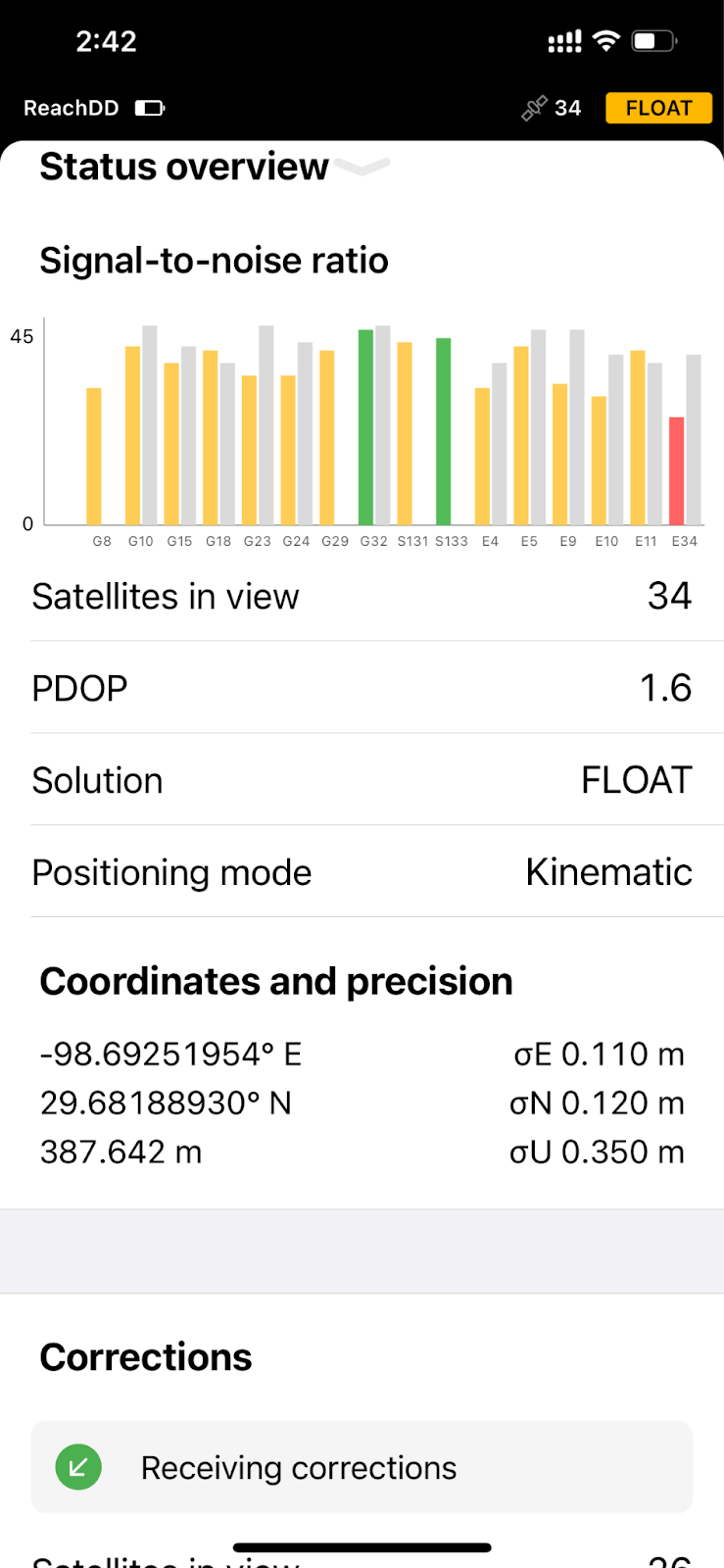
Task: Tap the FLOAT solution status badge
Action: pyautogui.click(x=658, y=108)
